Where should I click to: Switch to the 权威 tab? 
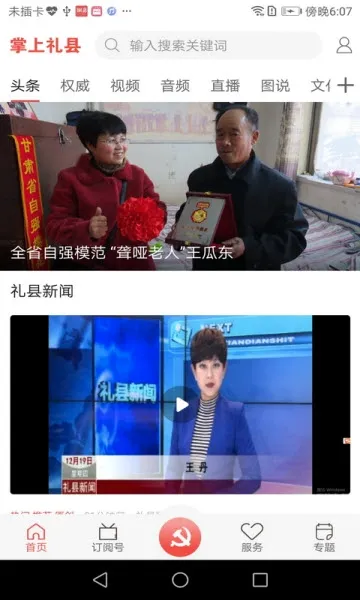75,86
